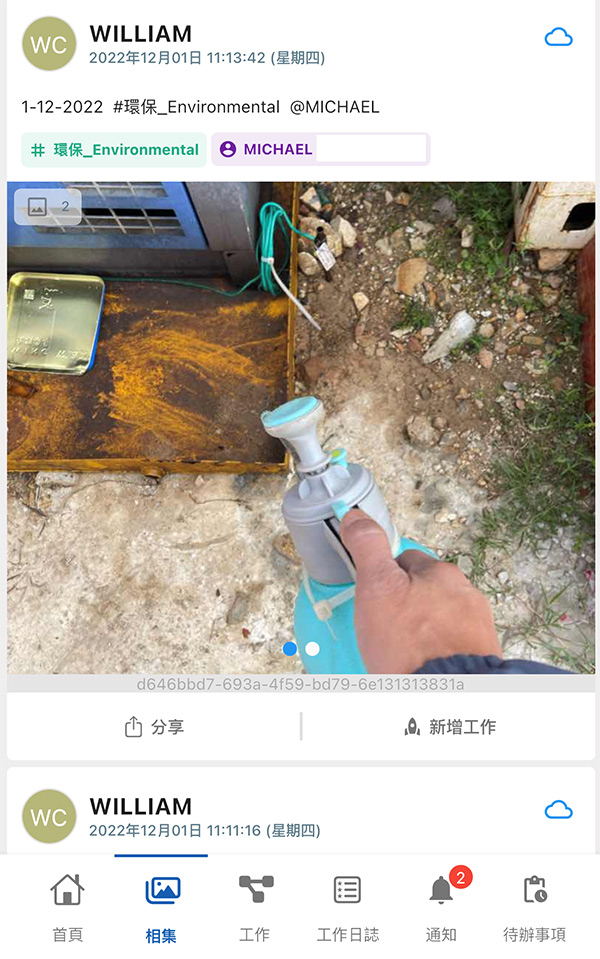Open WILLIAM's WC avatar on the 11:13:42 post
600x959 pixels.
coord(49,44)
